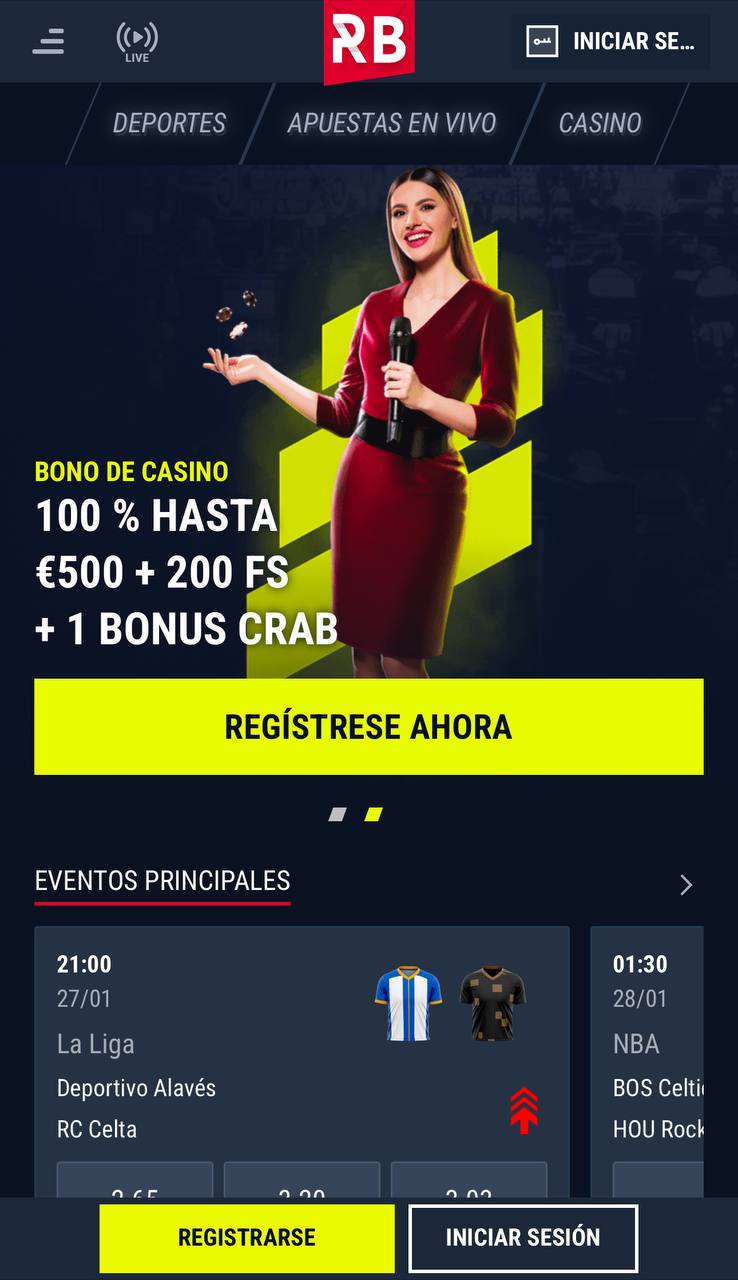Open the hamburger drawer menu

point(48,41)
